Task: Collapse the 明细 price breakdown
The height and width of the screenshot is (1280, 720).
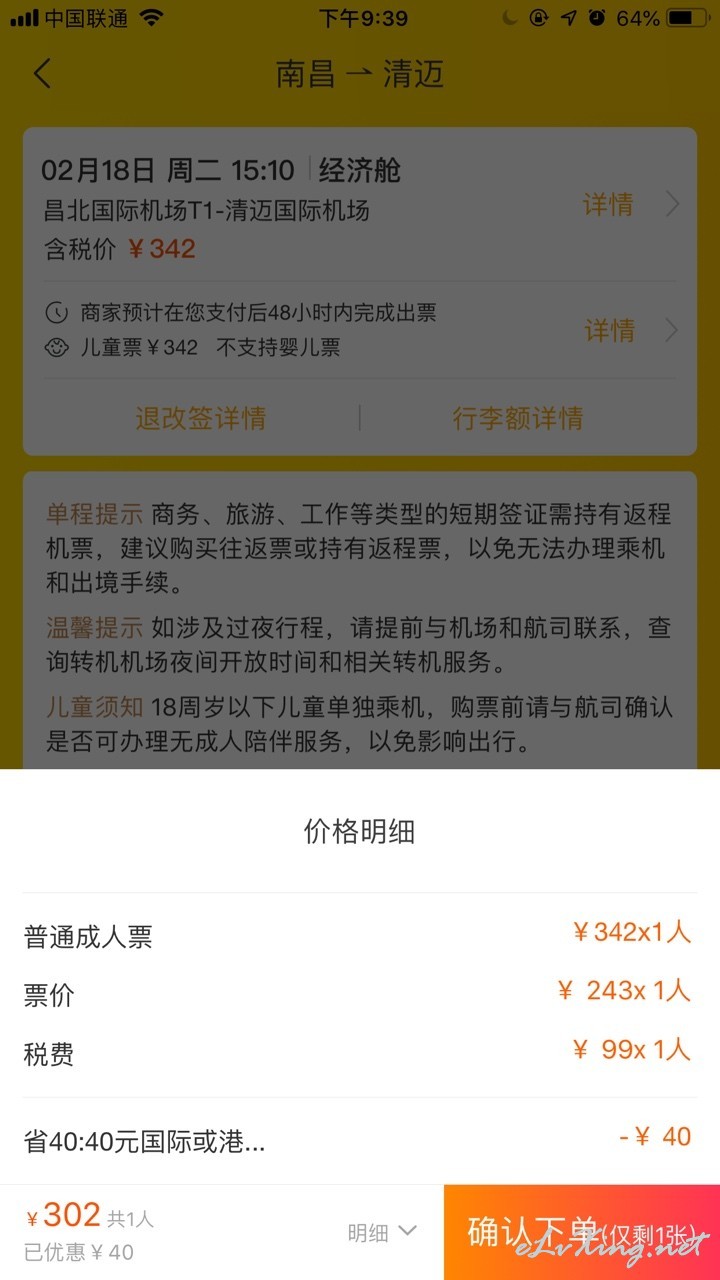Action: (x=381, y=1233)
